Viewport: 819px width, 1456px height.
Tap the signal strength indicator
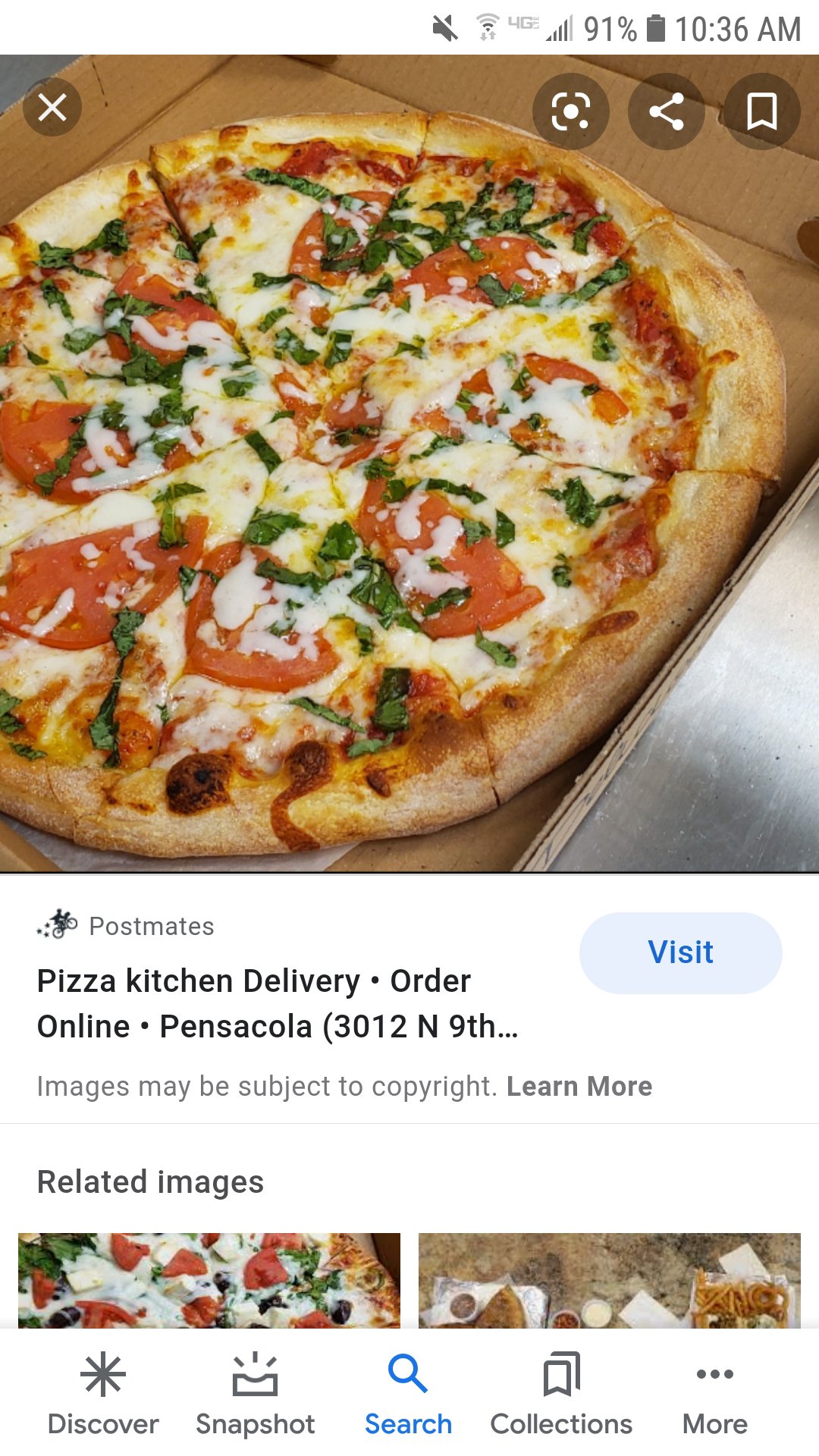[559, 27]
